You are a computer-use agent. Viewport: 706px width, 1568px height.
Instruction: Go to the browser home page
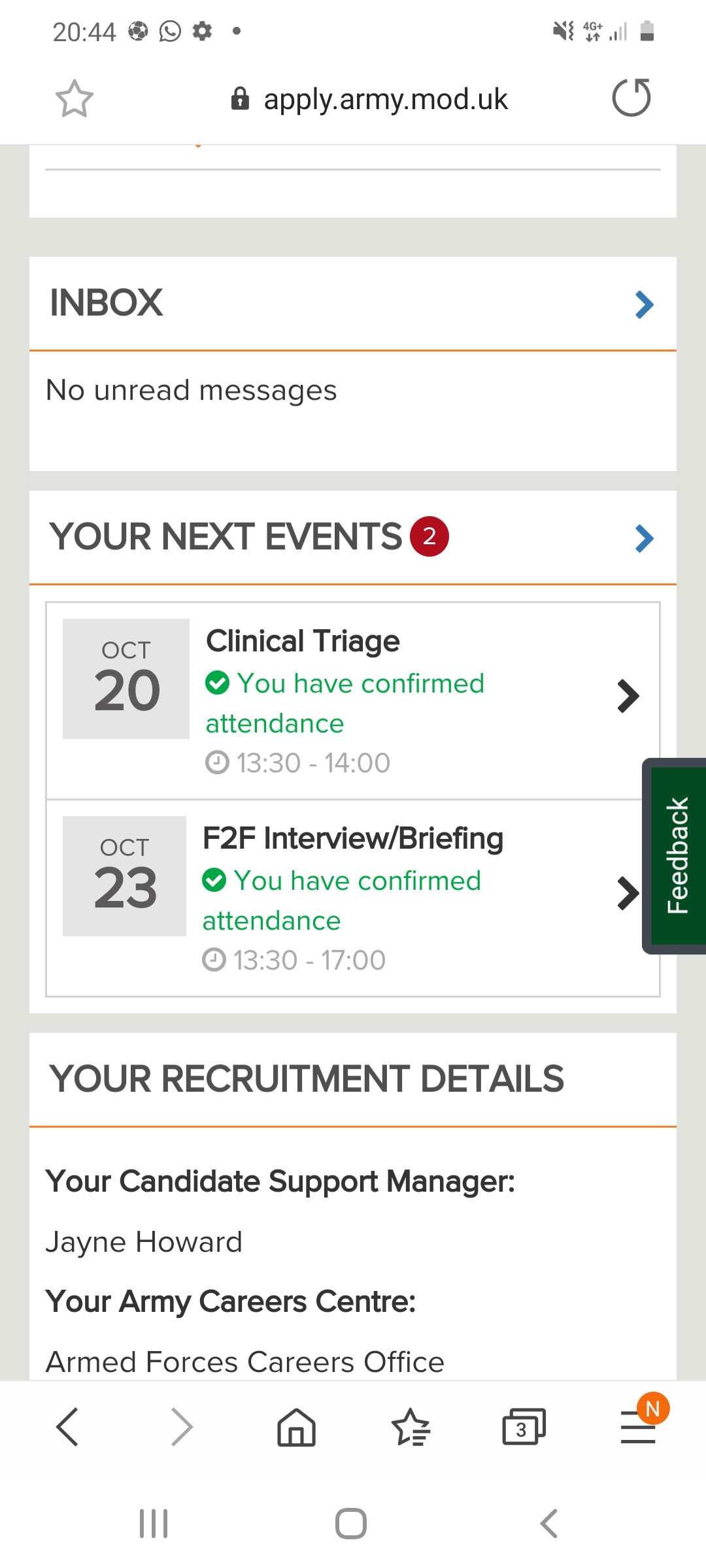coord(296,1427)
